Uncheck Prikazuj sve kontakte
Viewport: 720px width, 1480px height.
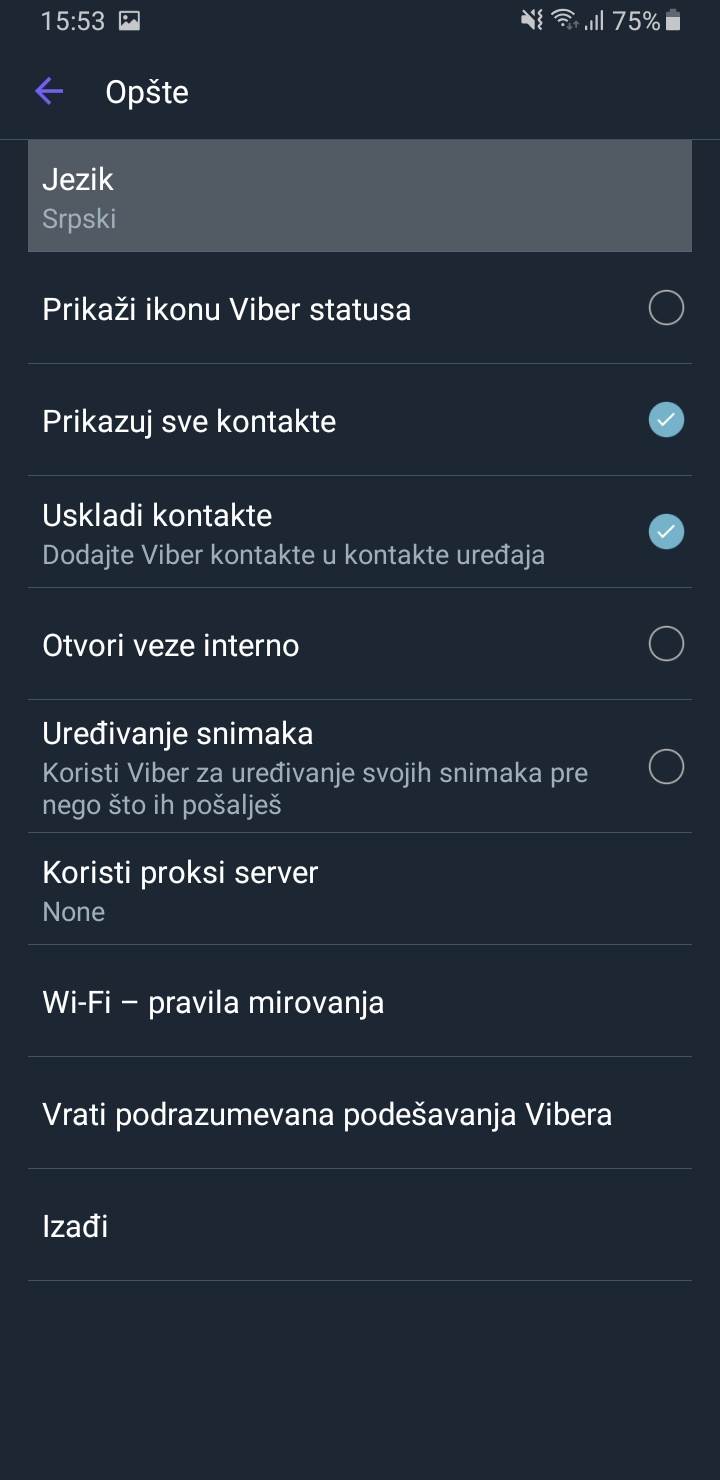pyautogui.click(x=666, y=420)
